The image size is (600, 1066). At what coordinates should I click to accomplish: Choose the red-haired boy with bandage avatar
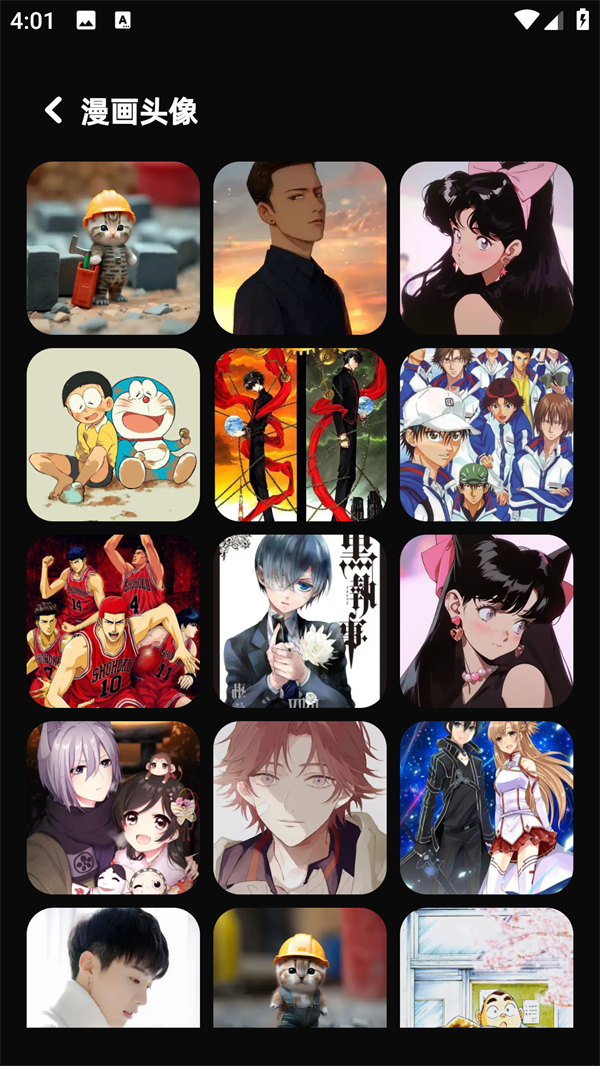[299, 807]
